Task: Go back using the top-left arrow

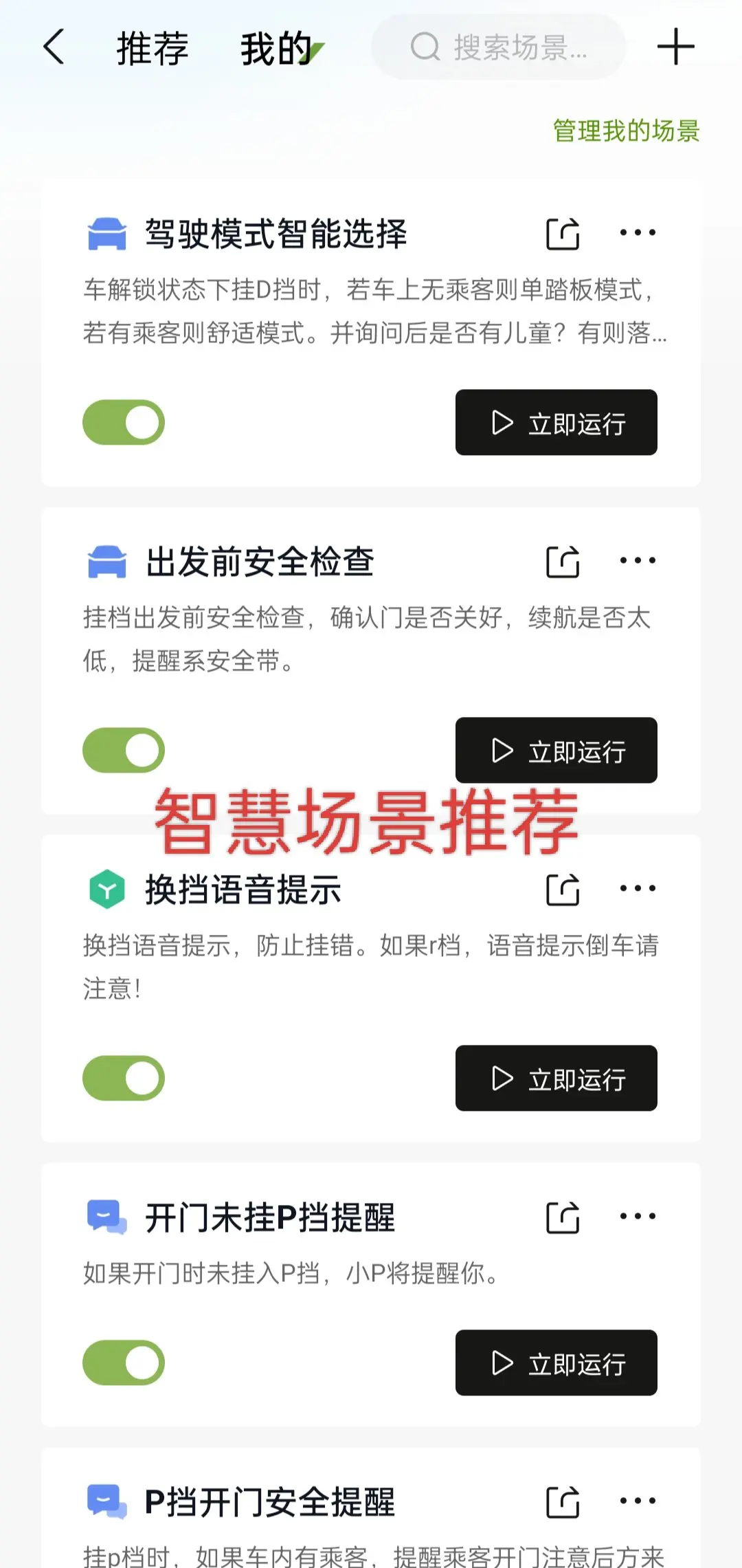Action: tap(54, 47)
